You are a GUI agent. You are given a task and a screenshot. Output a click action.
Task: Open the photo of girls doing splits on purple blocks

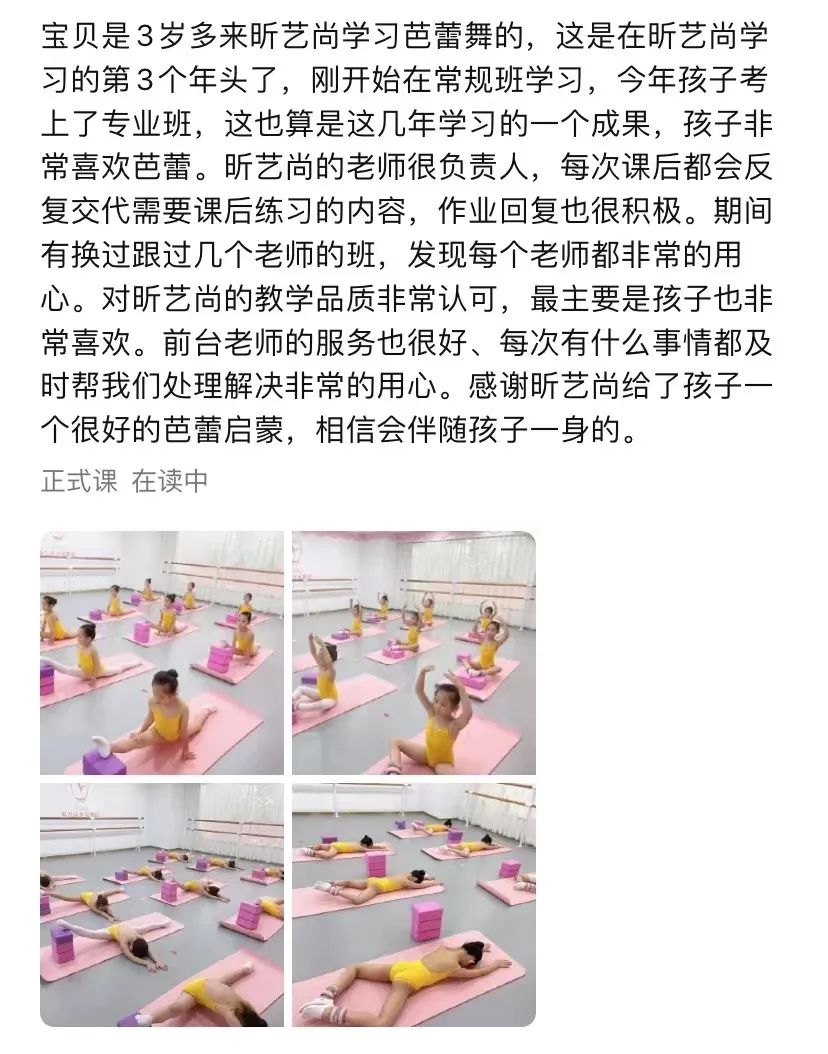162,652
